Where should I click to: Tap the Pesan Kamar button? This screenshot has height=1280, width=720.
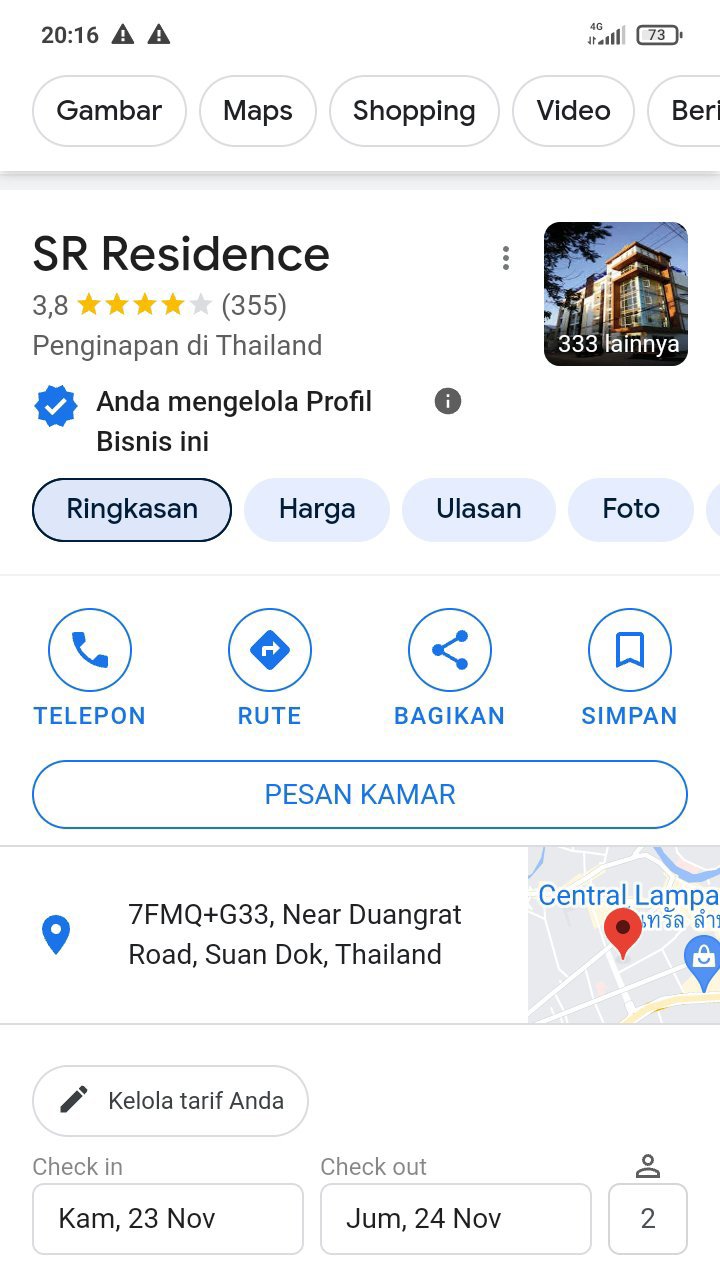click(360, 795)
